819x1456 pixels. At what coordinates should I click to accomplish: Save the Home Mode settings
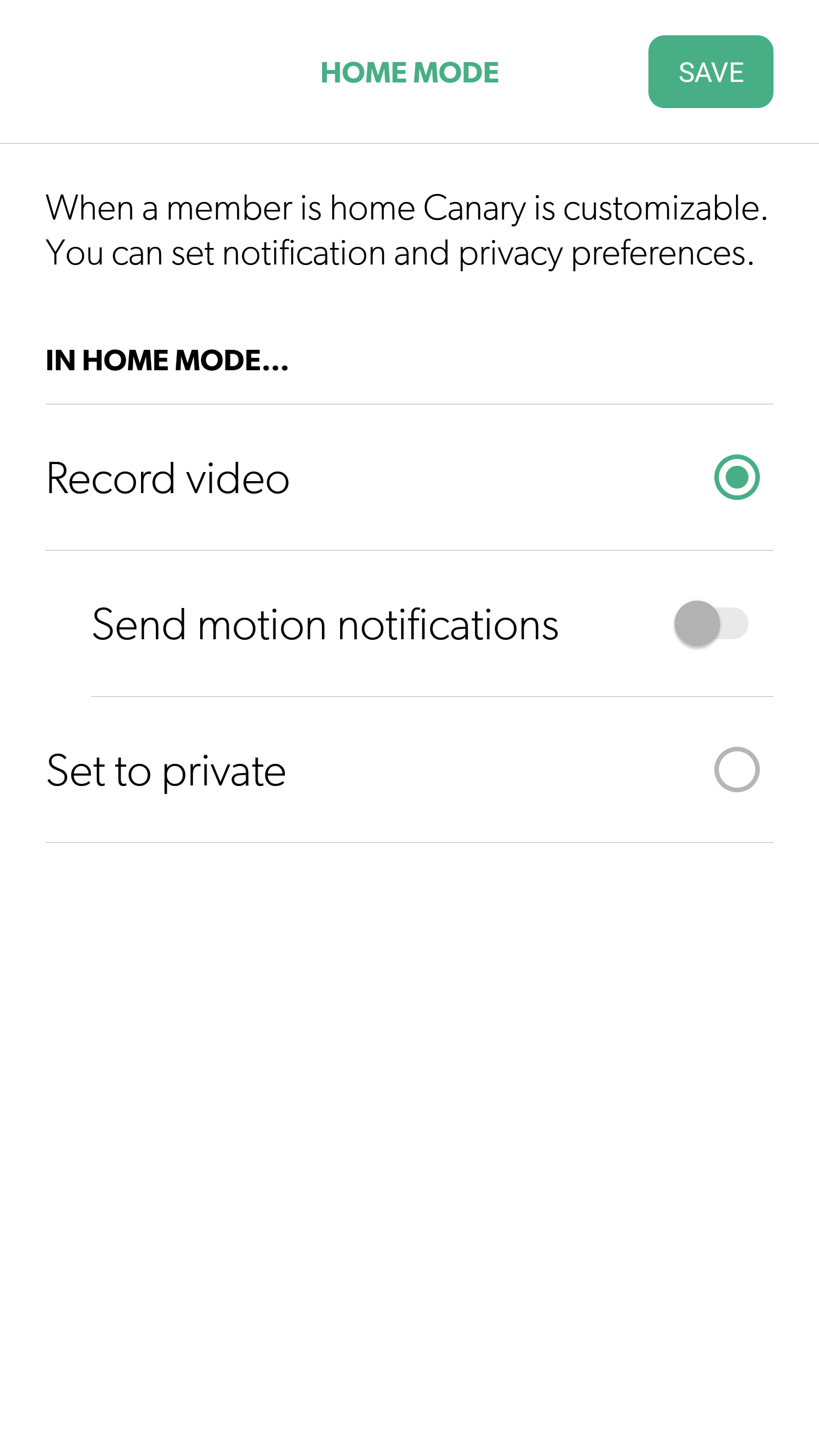[710, 72]
